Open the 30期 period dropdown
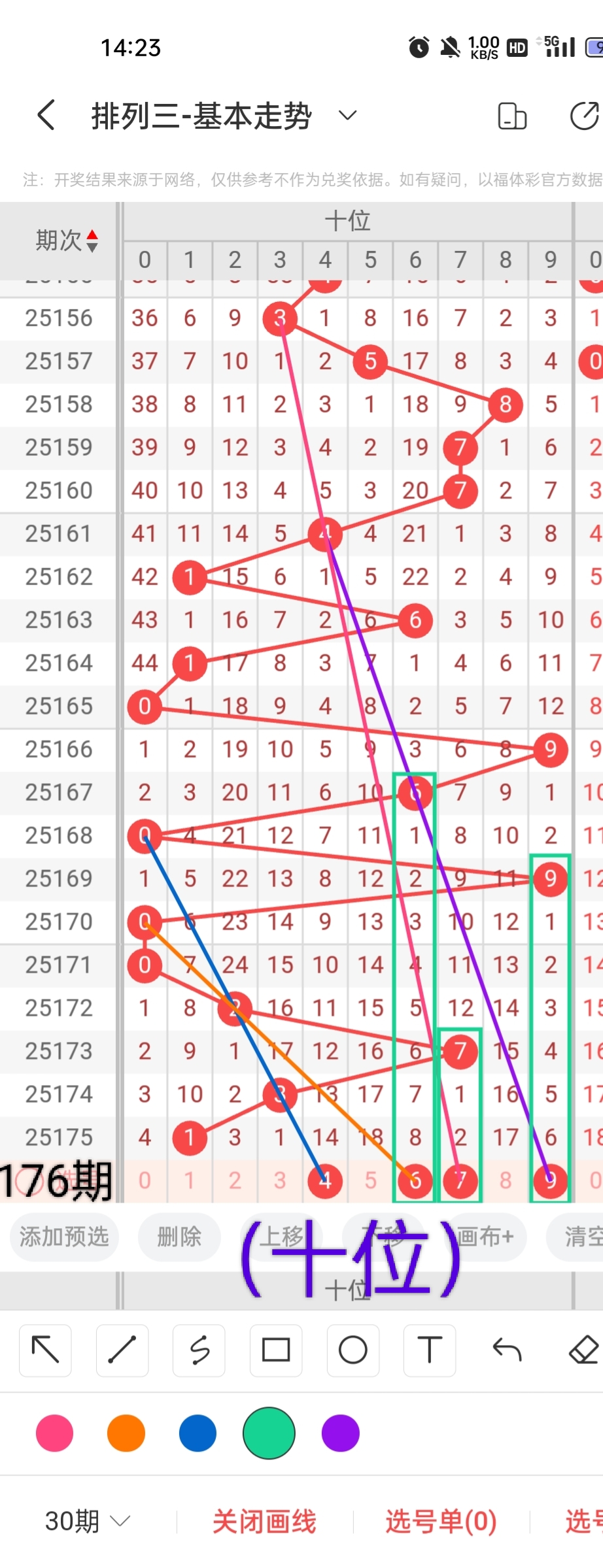 (x=87, y=1522)
